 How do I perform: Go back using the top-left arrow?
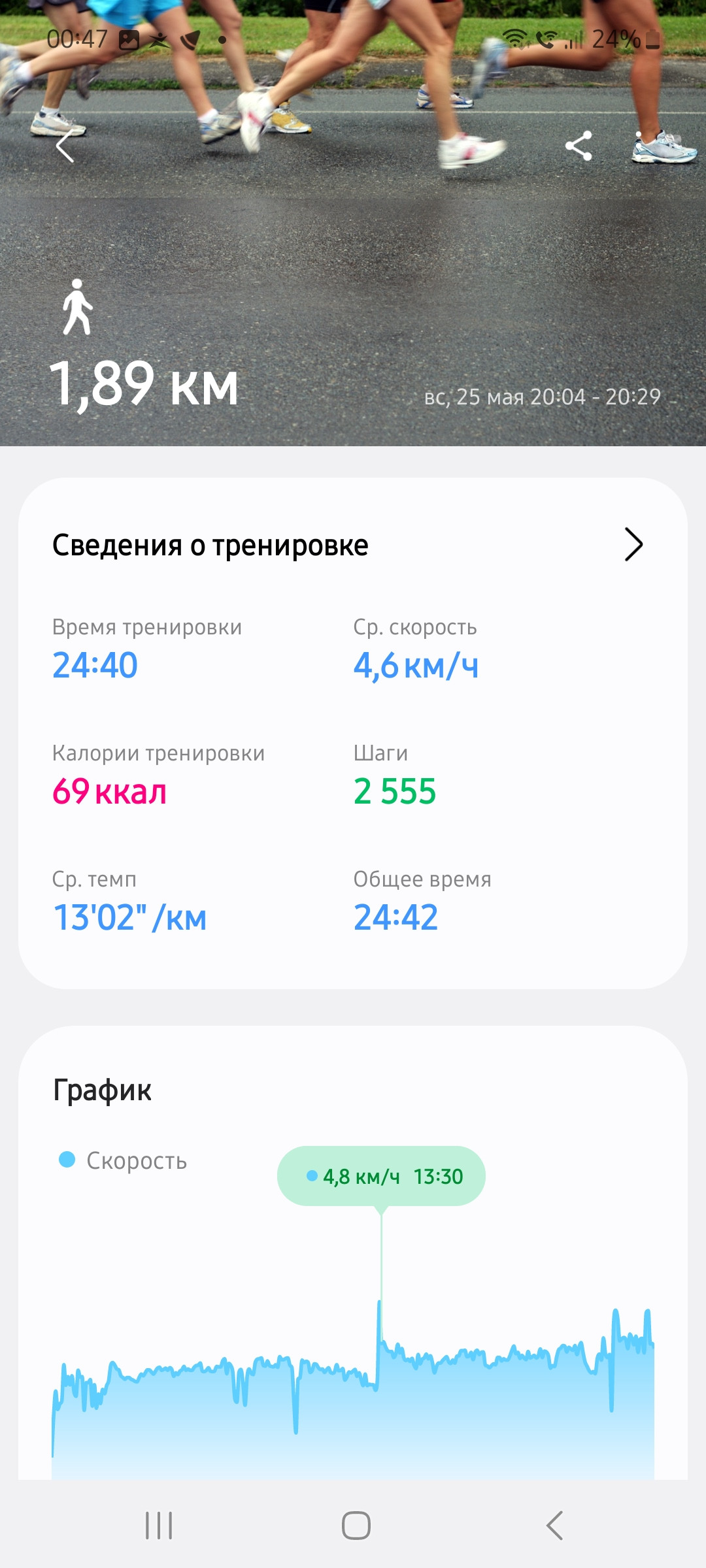coord(65,146)
